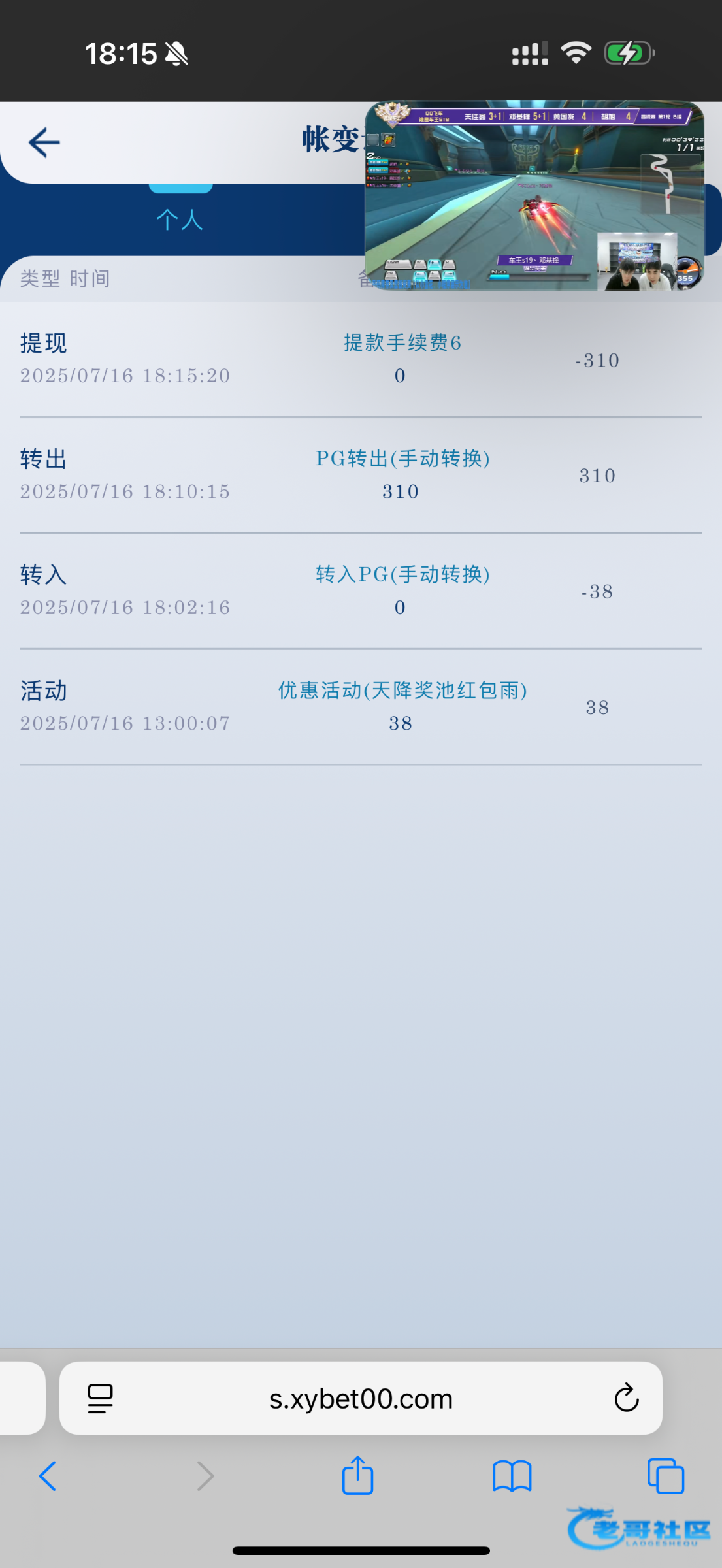Reload the current page
The width and height of the screenshot is (722, 1568).
(x=626, y=1399)
